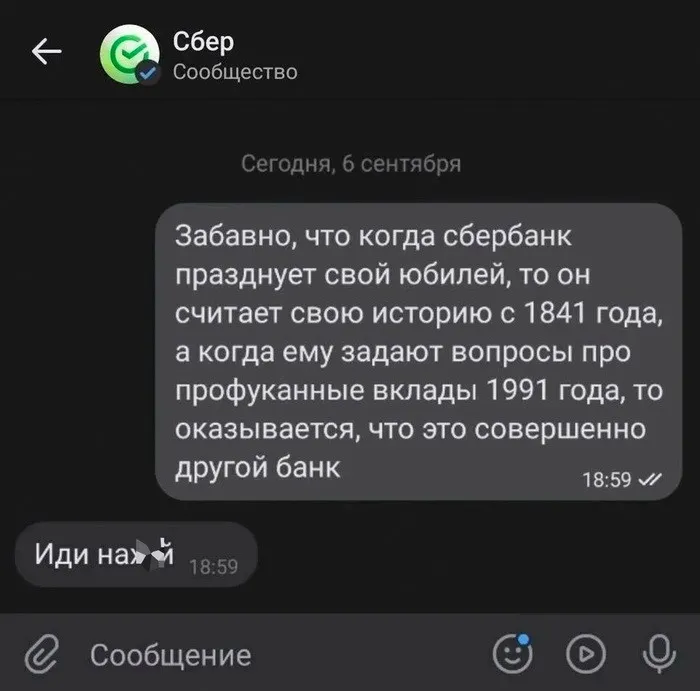Attach a file with the paperclip icon
The image size is (700, 691).
(x=40, y=655)
